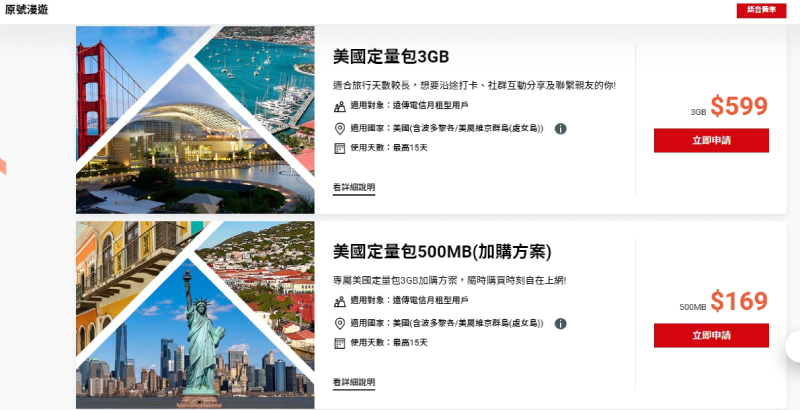This screenshot has height=410, width=800.
Task: Tap the info icon beside 500MB plan's countries
Action: [561, 324]
